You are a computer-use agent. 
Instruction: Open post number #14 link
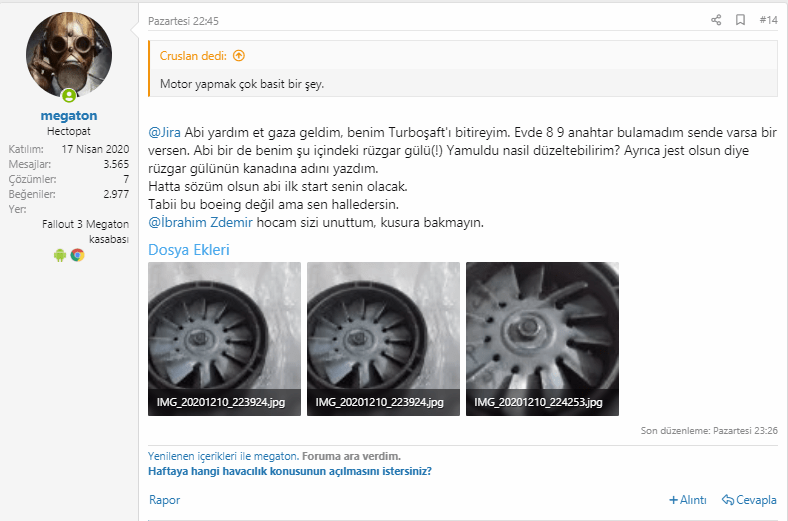(x=768, y=20)
